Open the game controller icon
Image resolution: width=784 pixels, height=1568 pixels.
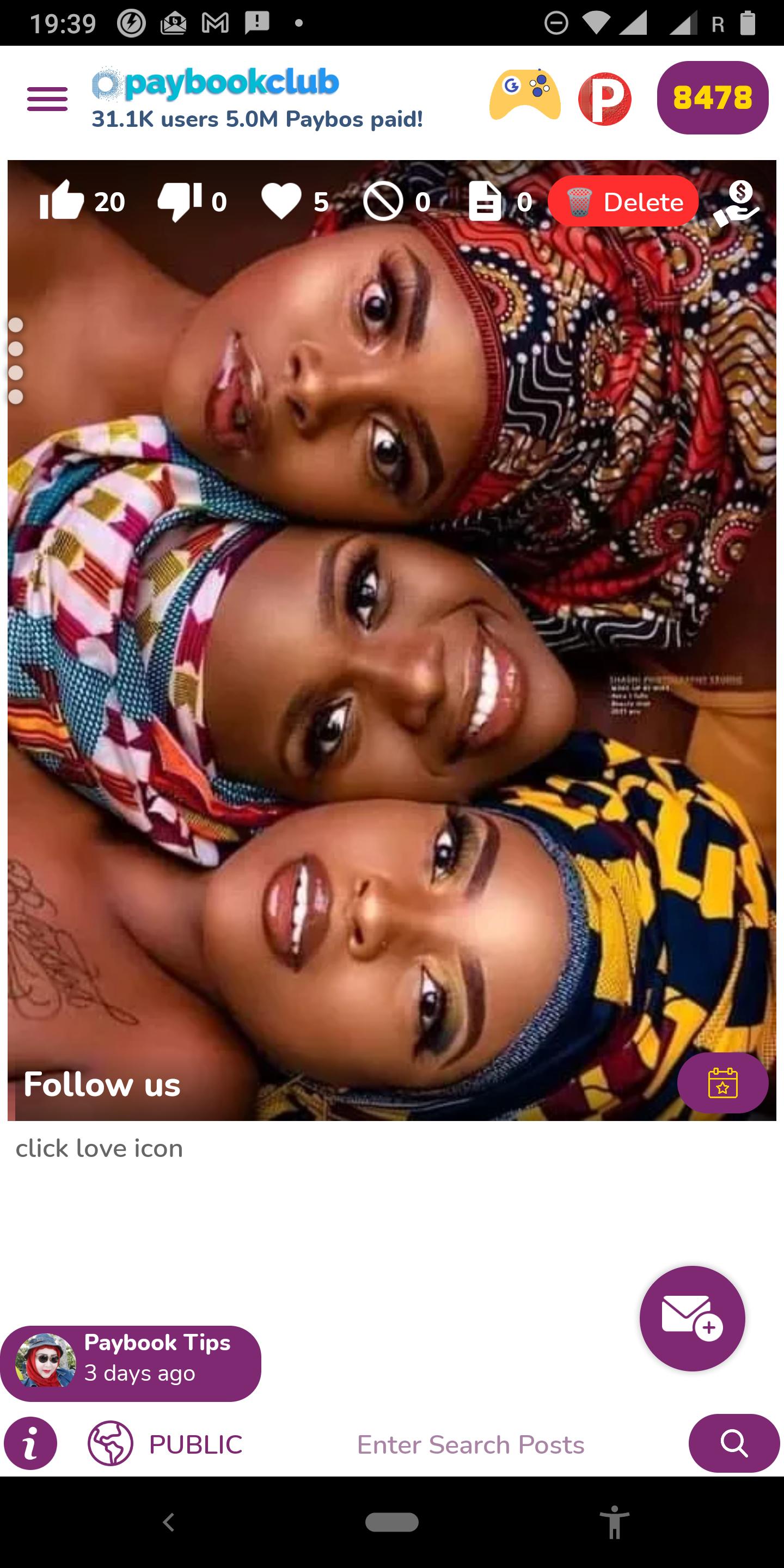tap(525, 96)
